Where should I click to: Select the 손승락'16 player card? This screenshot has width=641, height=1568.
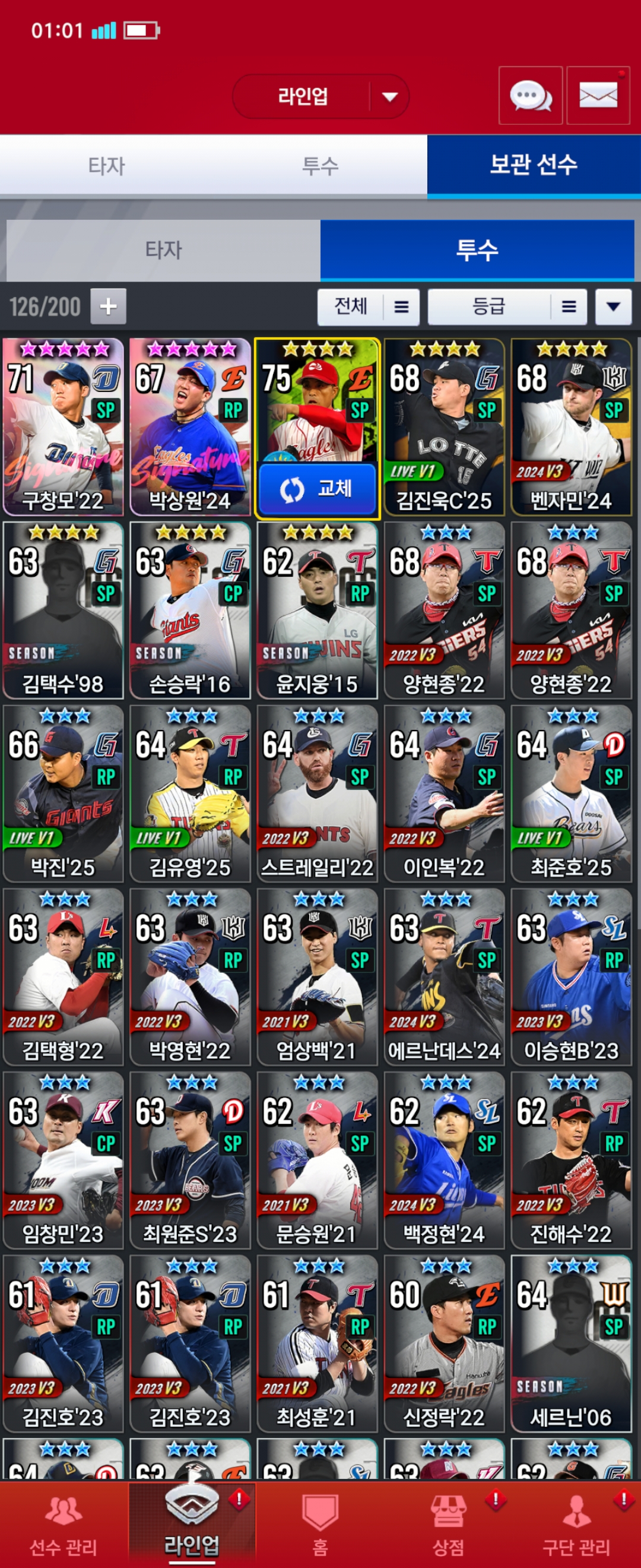coord(191,611)
